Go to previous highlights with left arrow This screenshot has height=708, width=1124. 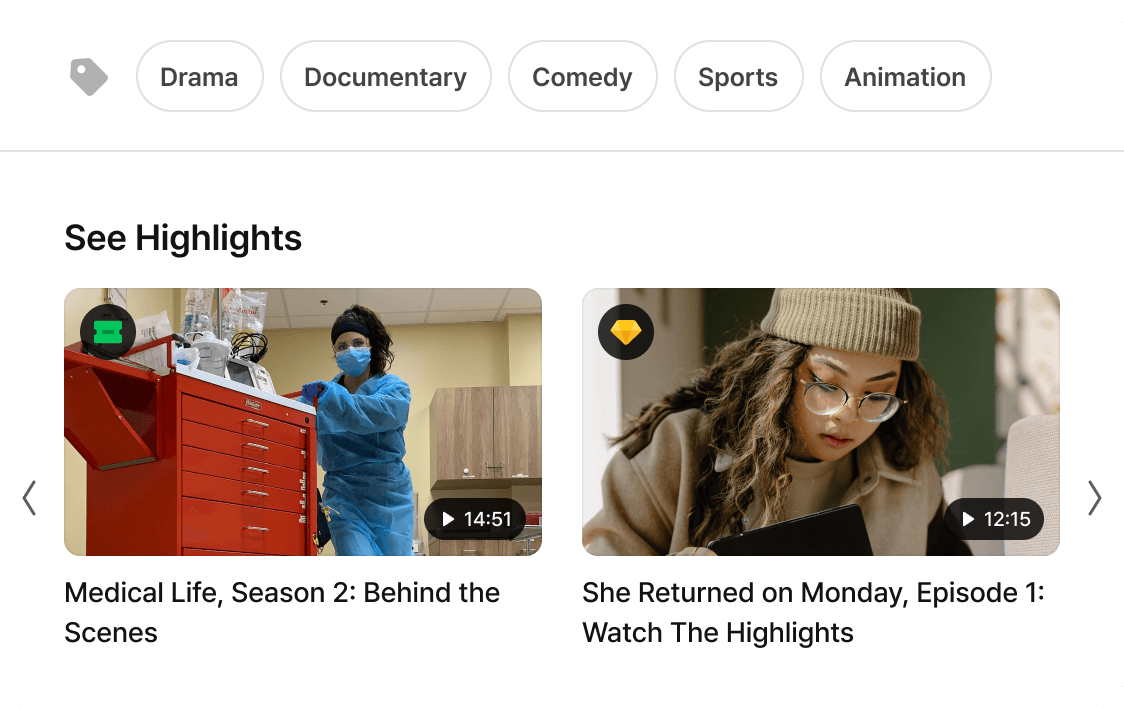coord(29,497)
